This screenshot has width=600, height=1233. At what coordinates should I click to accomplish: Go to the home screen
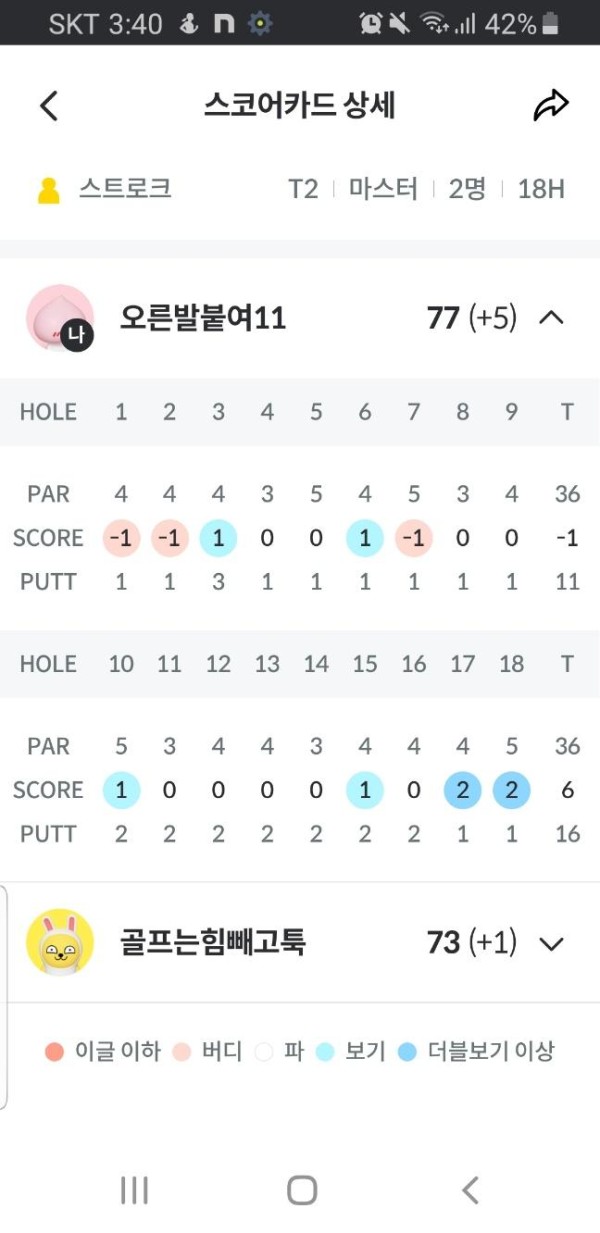point(301,1189)
